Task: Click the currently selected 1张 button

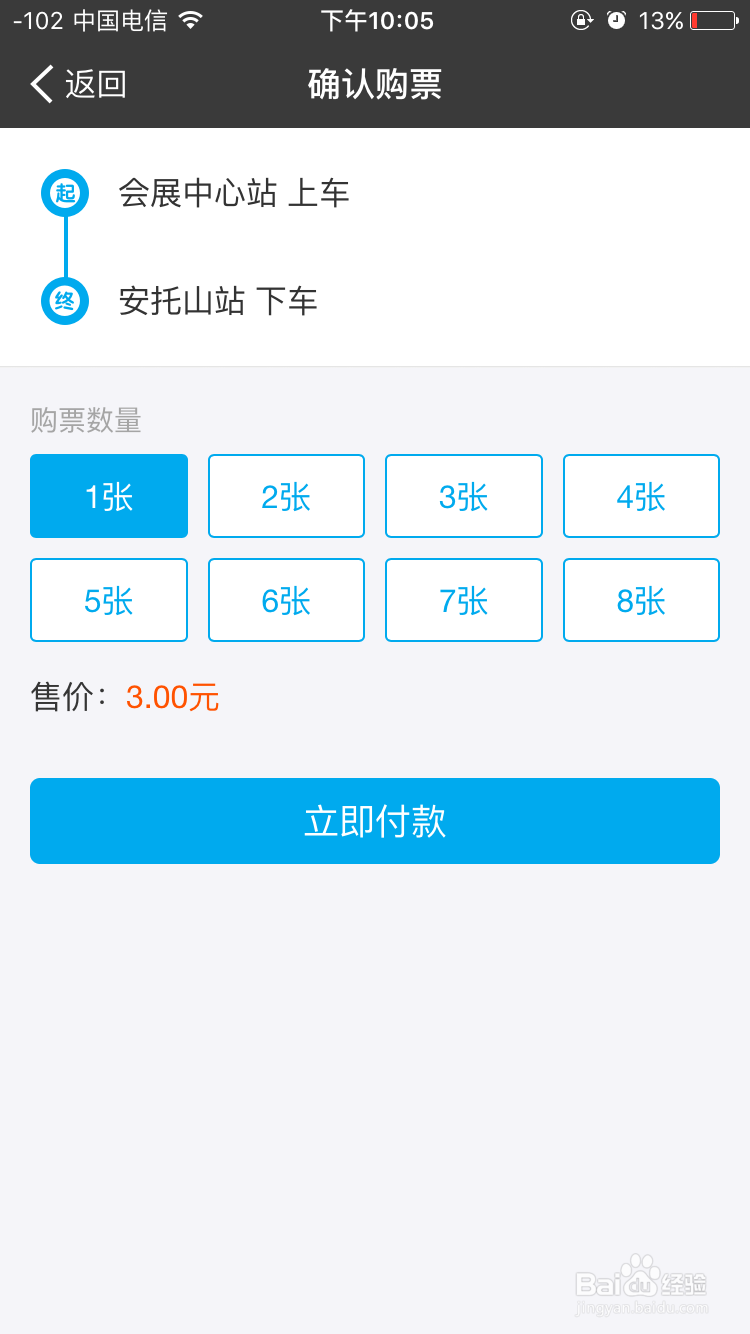Action: [108, 495]
